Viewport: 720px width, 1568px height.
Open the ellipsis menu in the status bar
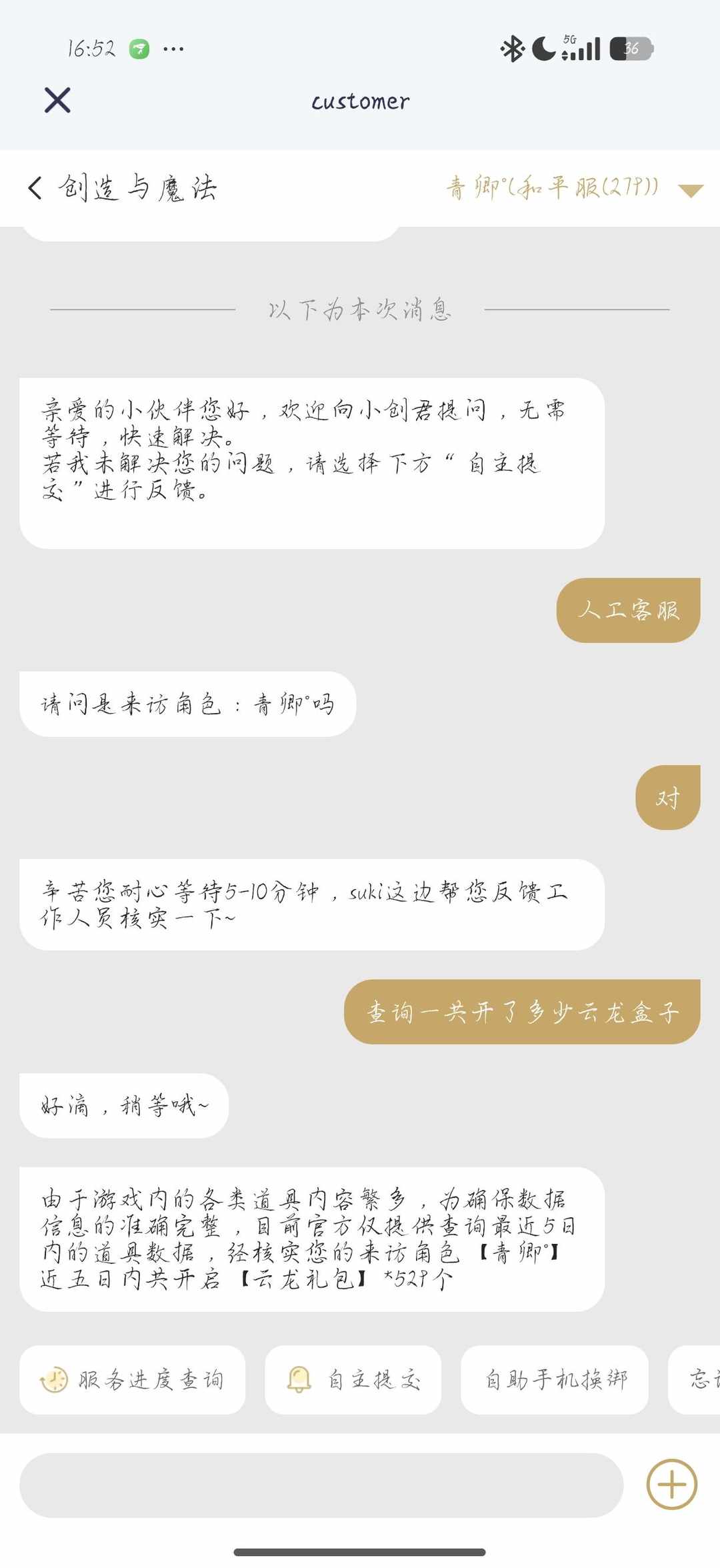tap(173, 48)
